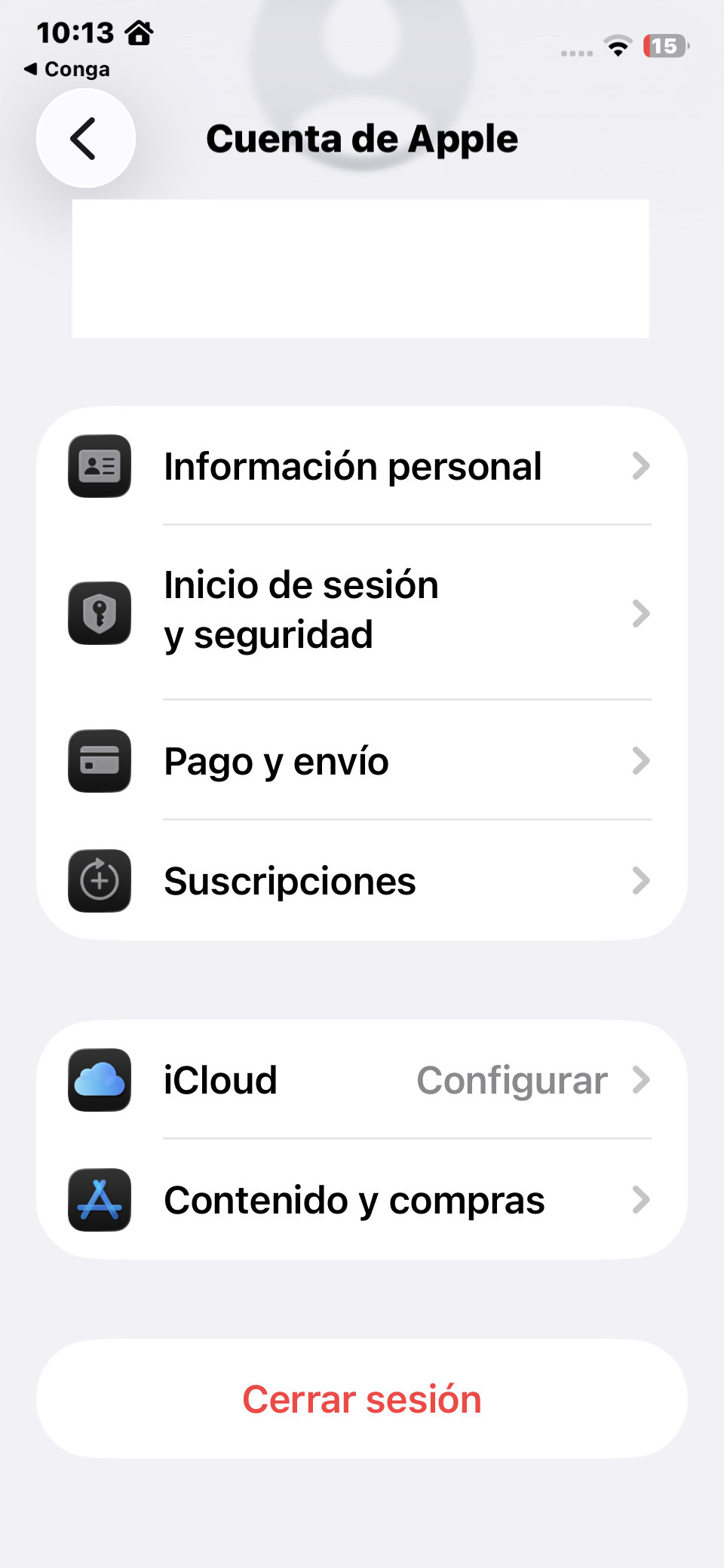Open Inicio de sesión y seguridad

coord(362,611)
